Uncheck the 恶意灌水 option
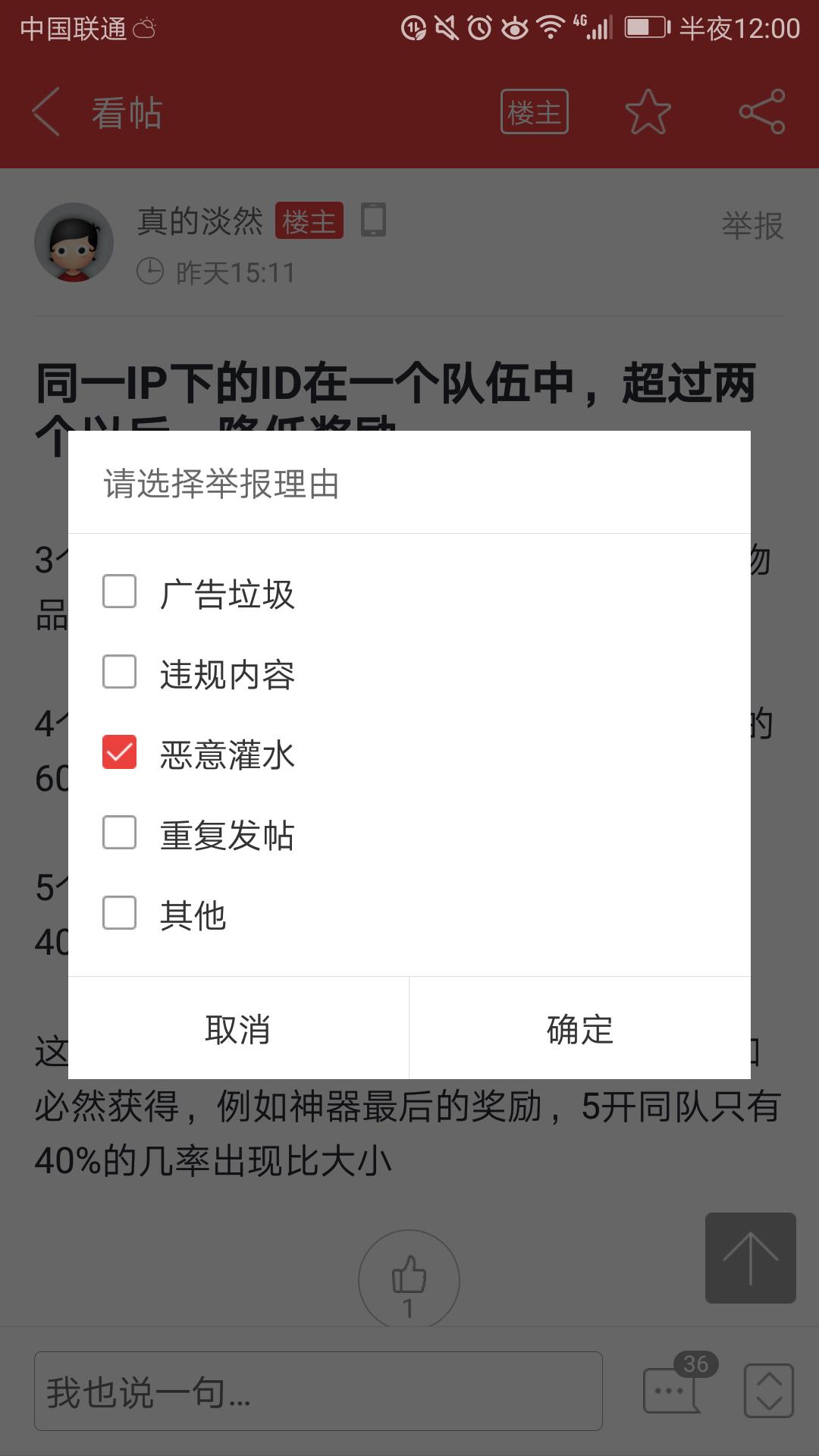Screen dimensions: 819x1456 coord(119,752)
